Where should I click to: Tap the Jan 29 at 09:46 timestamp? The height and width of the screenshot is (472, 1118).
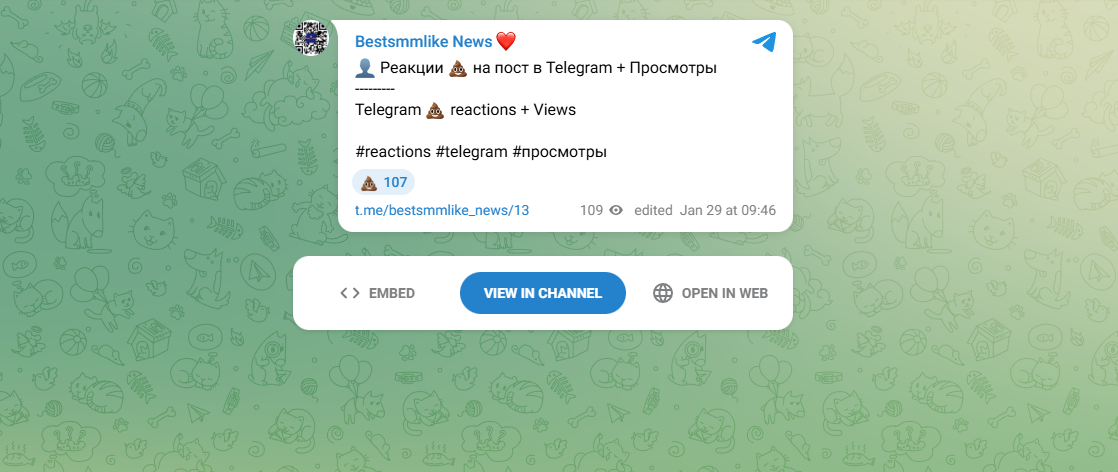pyautogui.click(x=728, y=210)
